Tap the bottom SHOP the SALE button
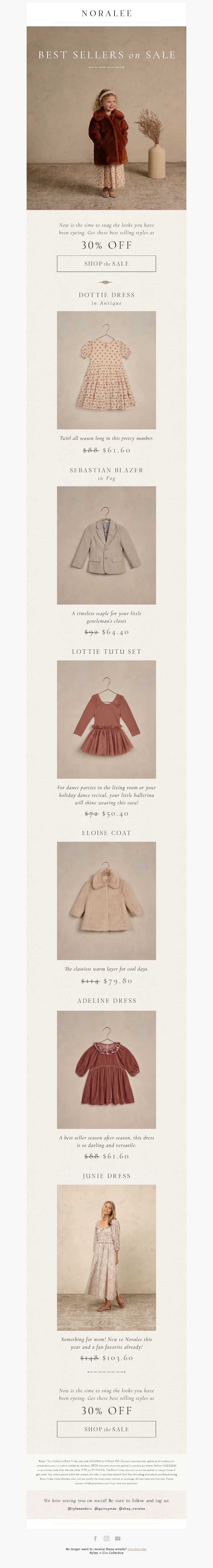 [x=106, y=1429]
